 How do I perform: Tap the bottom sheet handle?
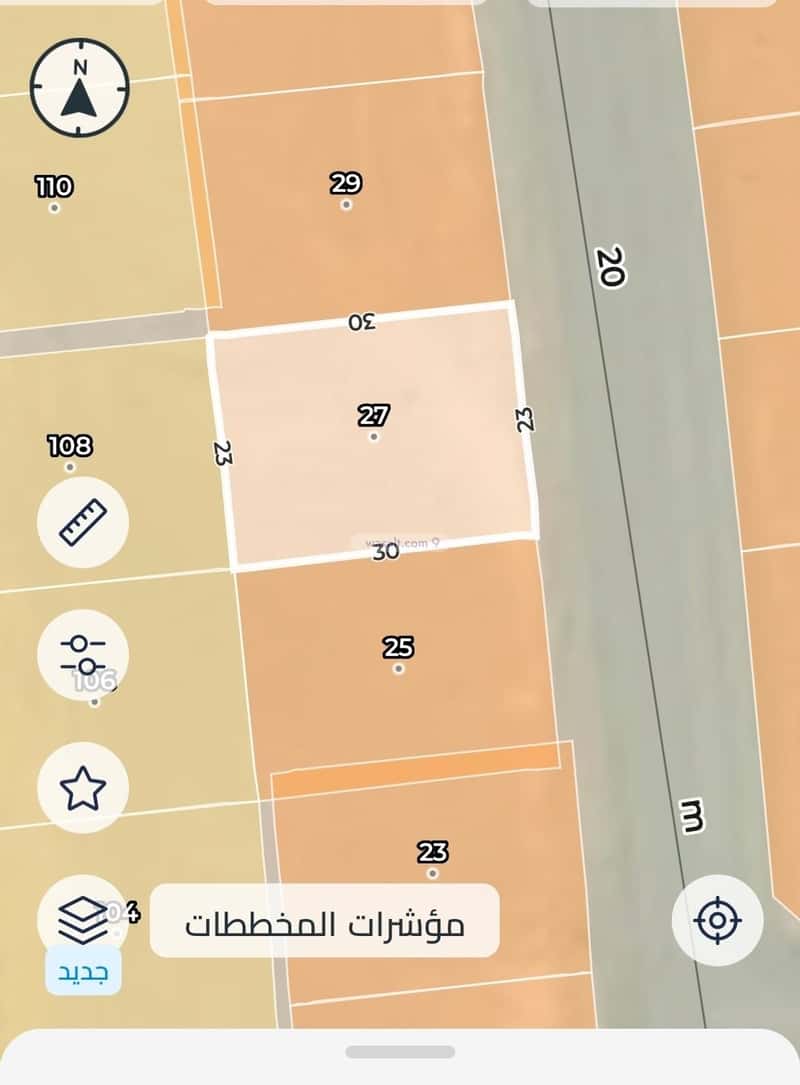[400, 1052]
